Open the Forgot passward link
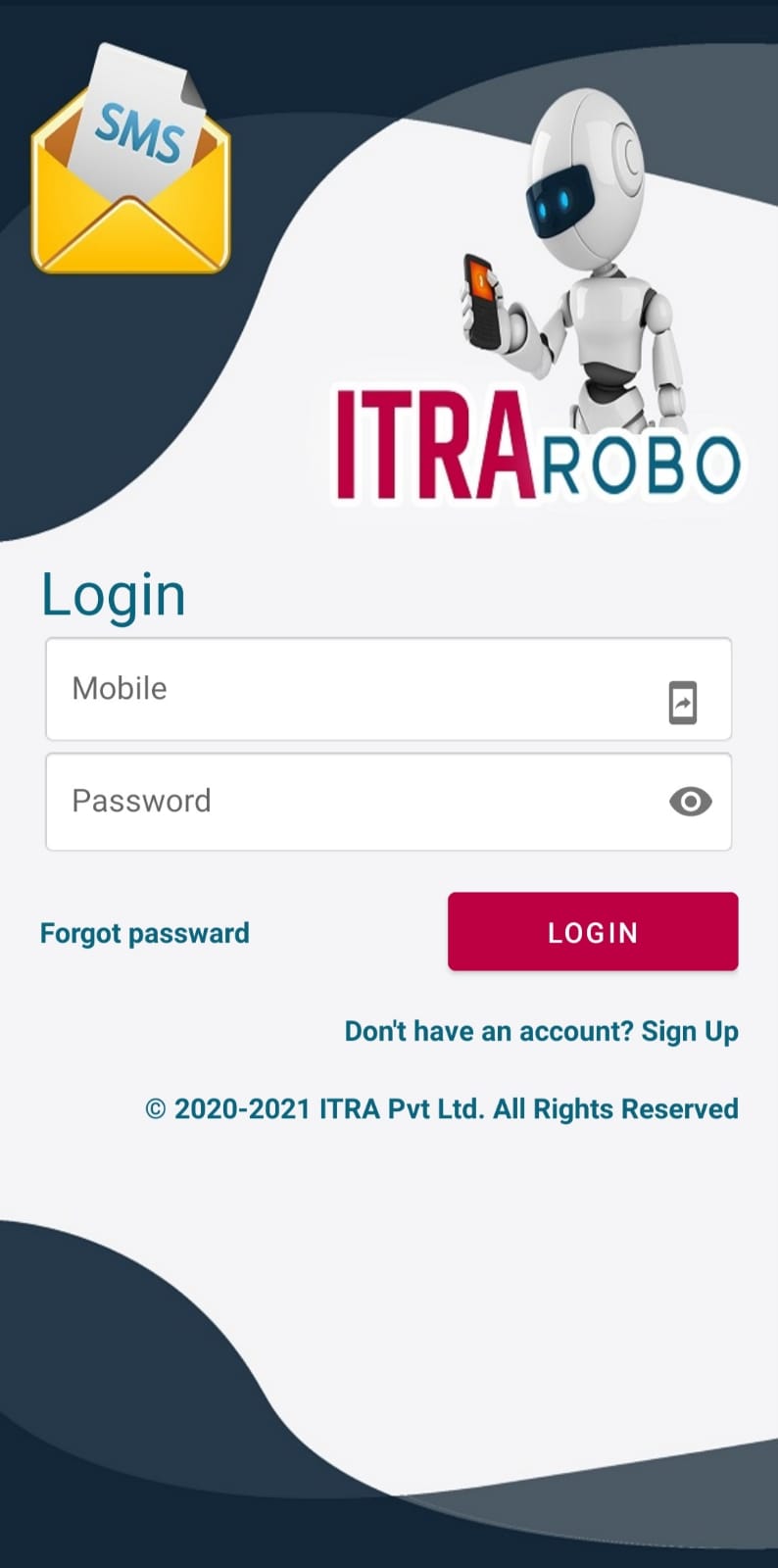The width and height of the screenshot is (778, 1568). pos(145,933)
